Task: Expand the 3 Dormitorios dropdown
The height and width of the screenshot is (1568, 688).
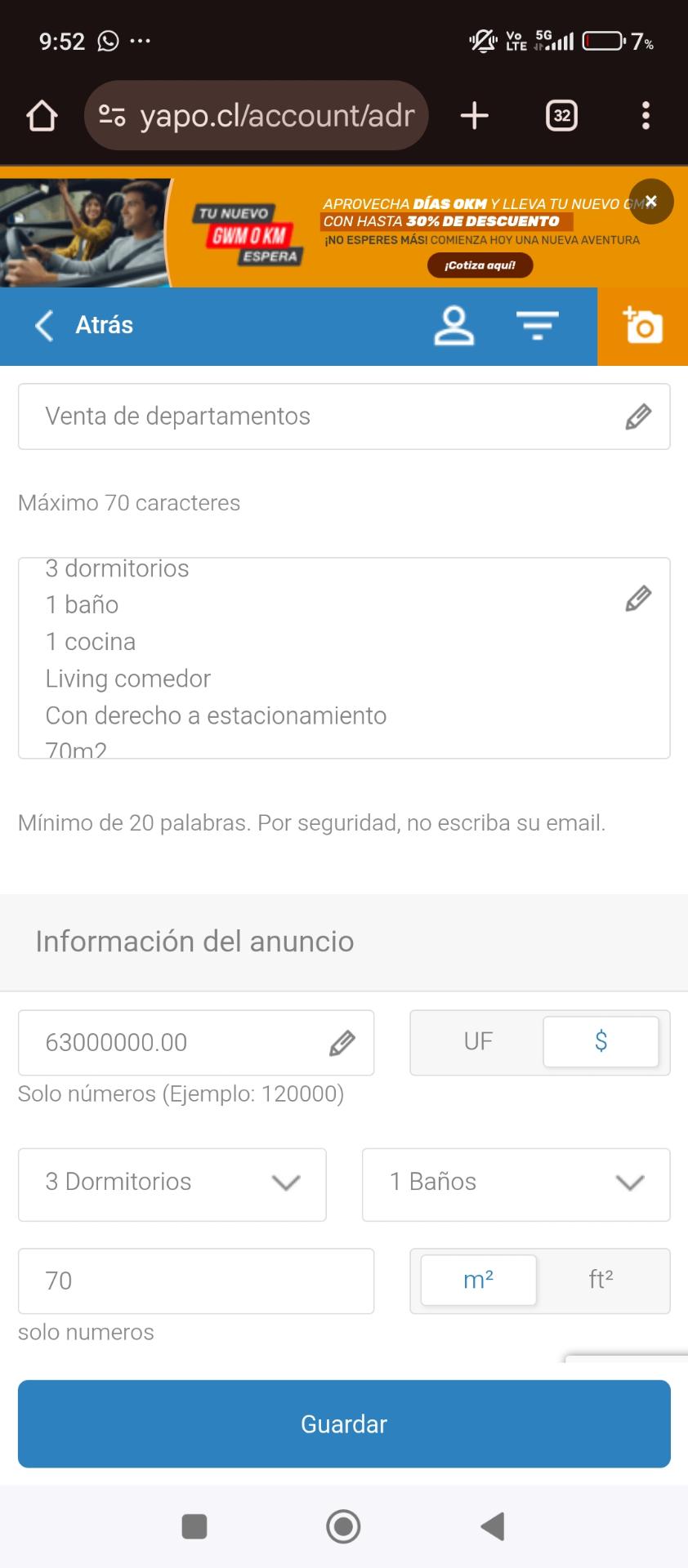Action: 172,1184
